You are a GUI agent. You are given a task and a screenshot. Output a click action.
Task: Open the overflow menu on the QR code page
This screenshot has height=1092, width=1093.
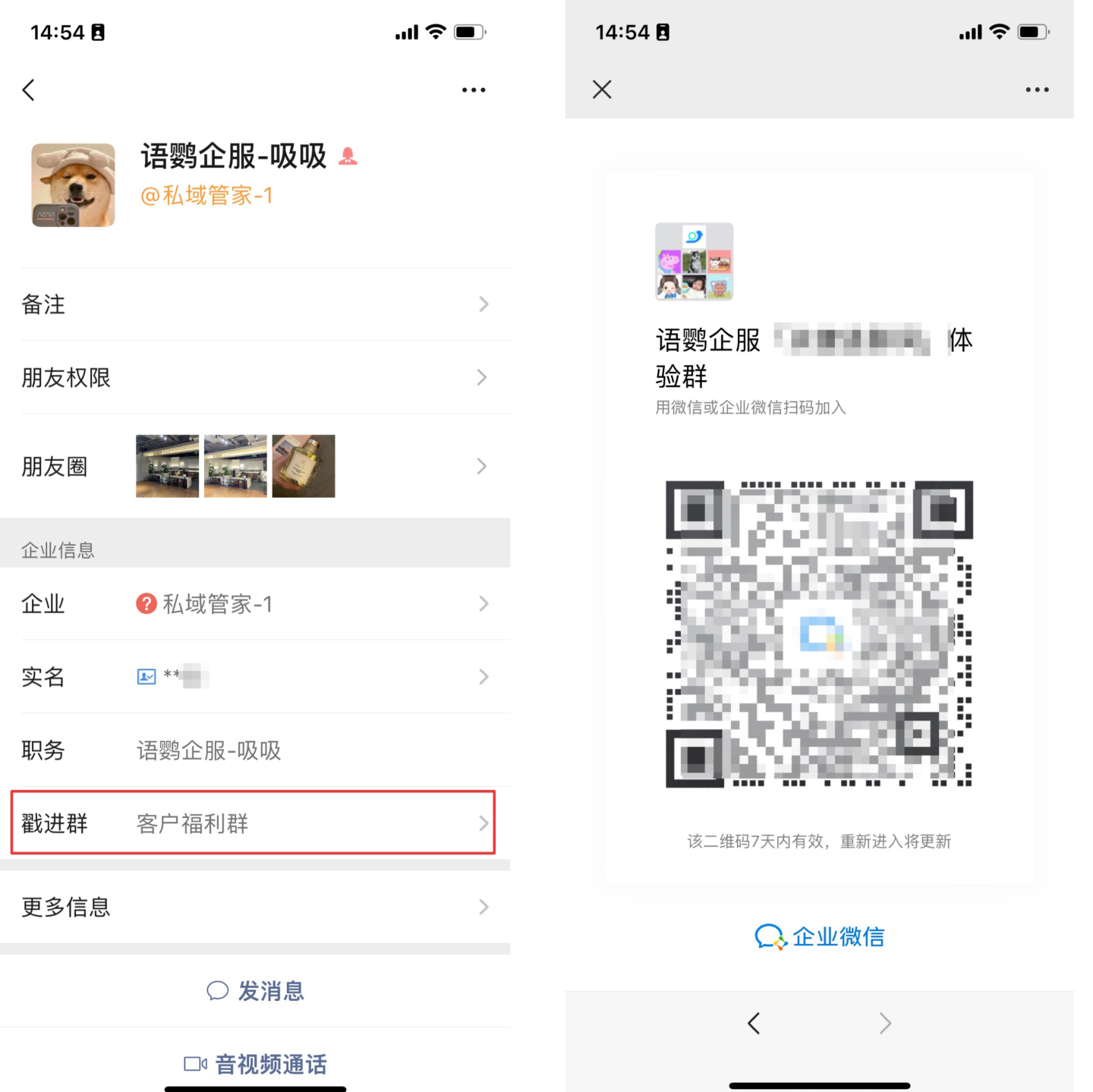1037,90
